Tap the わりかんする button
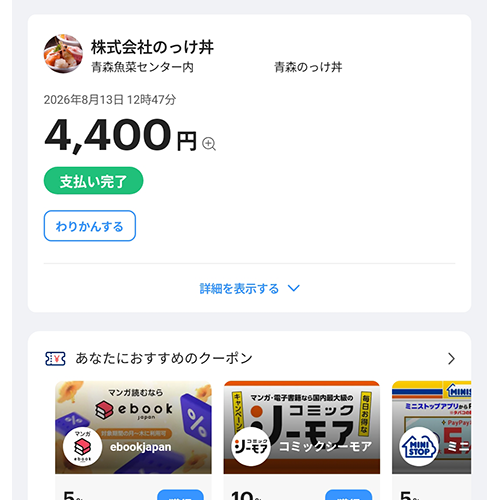 90,226
